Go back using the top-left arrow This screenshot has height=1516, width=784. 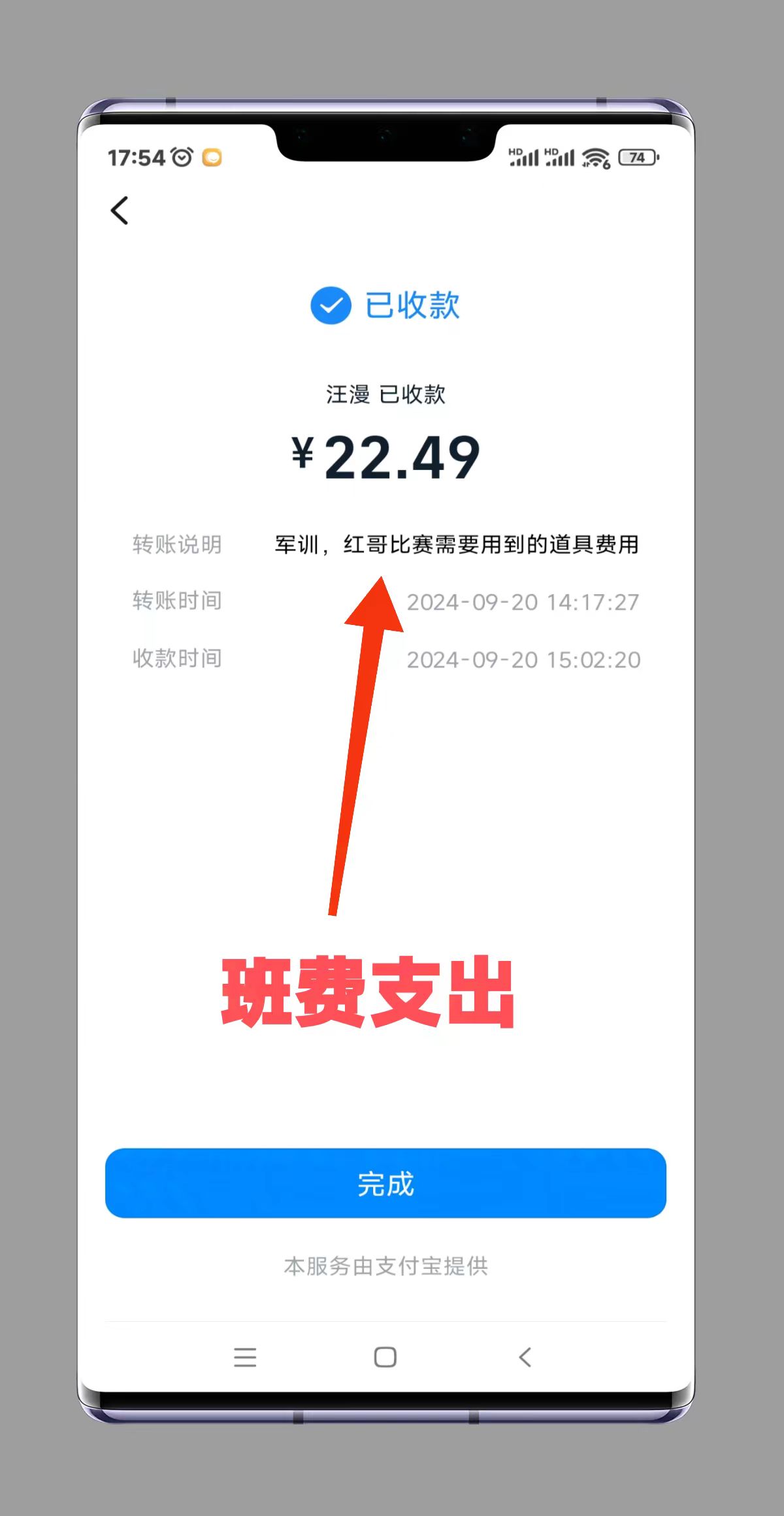[x=120, y=211]
